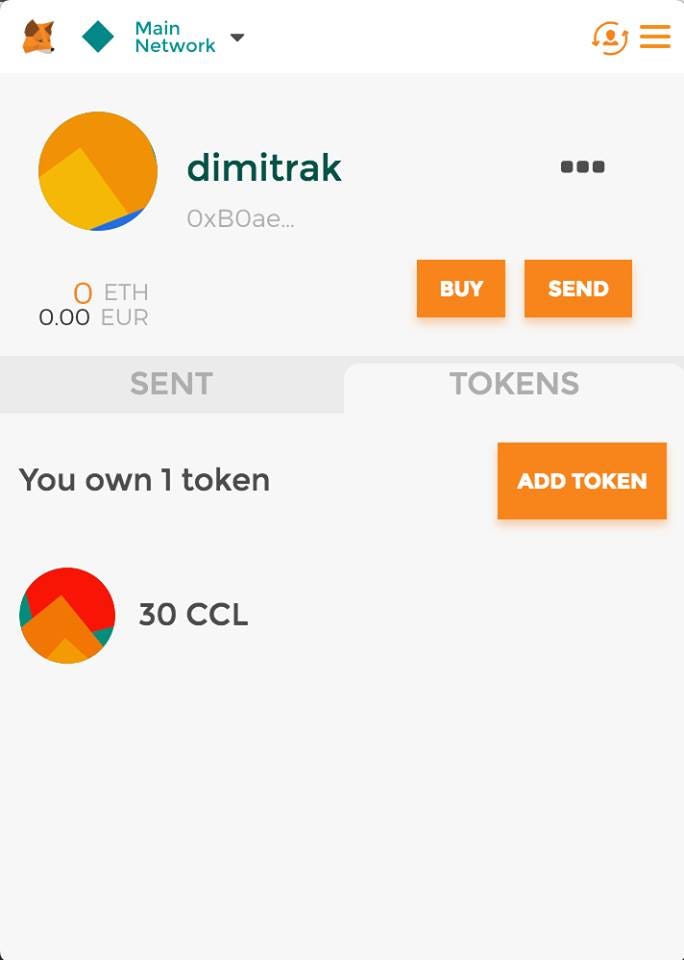Screen dimensions: 684x960
Task: Tap the BUY button
Action: point(461,289)
